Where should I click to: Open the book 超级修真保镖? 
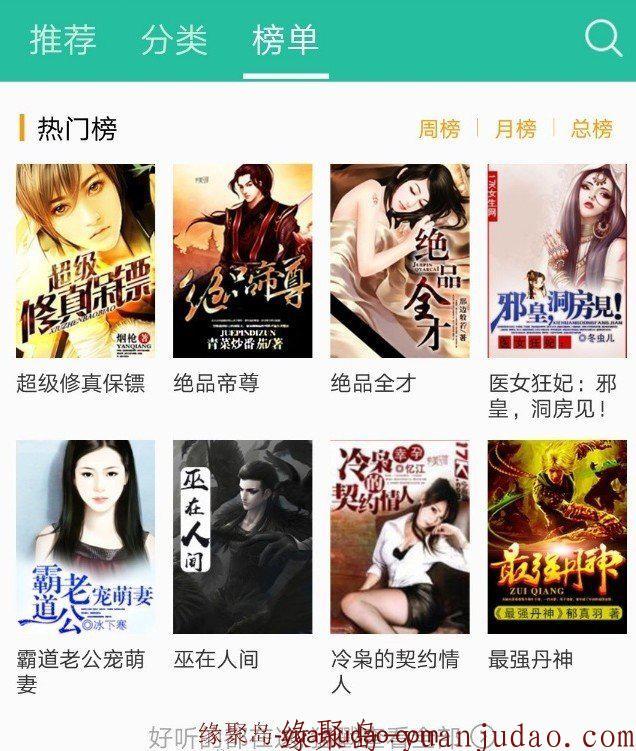tap(86, 261)
